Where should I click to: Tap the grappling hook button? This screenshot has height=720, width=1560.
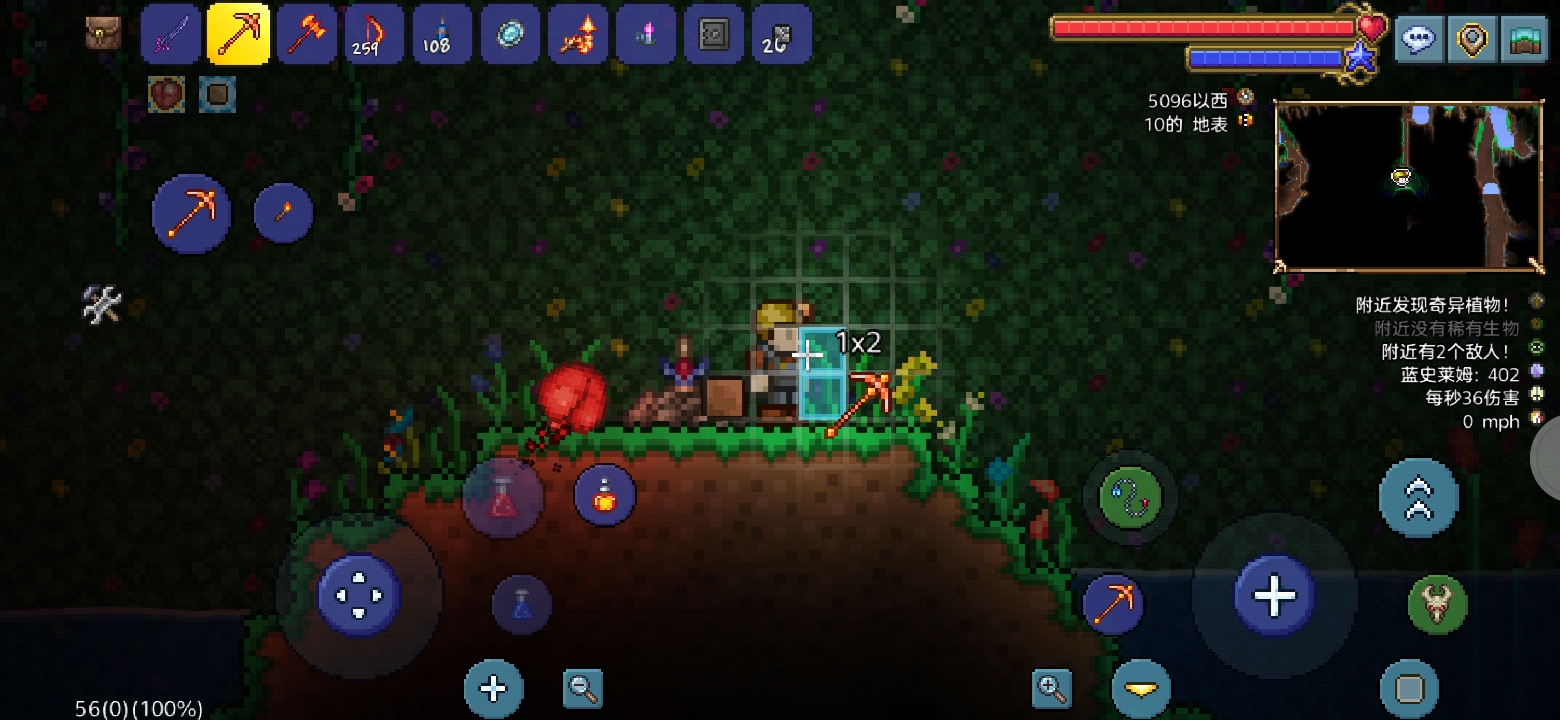[1131, 497]
